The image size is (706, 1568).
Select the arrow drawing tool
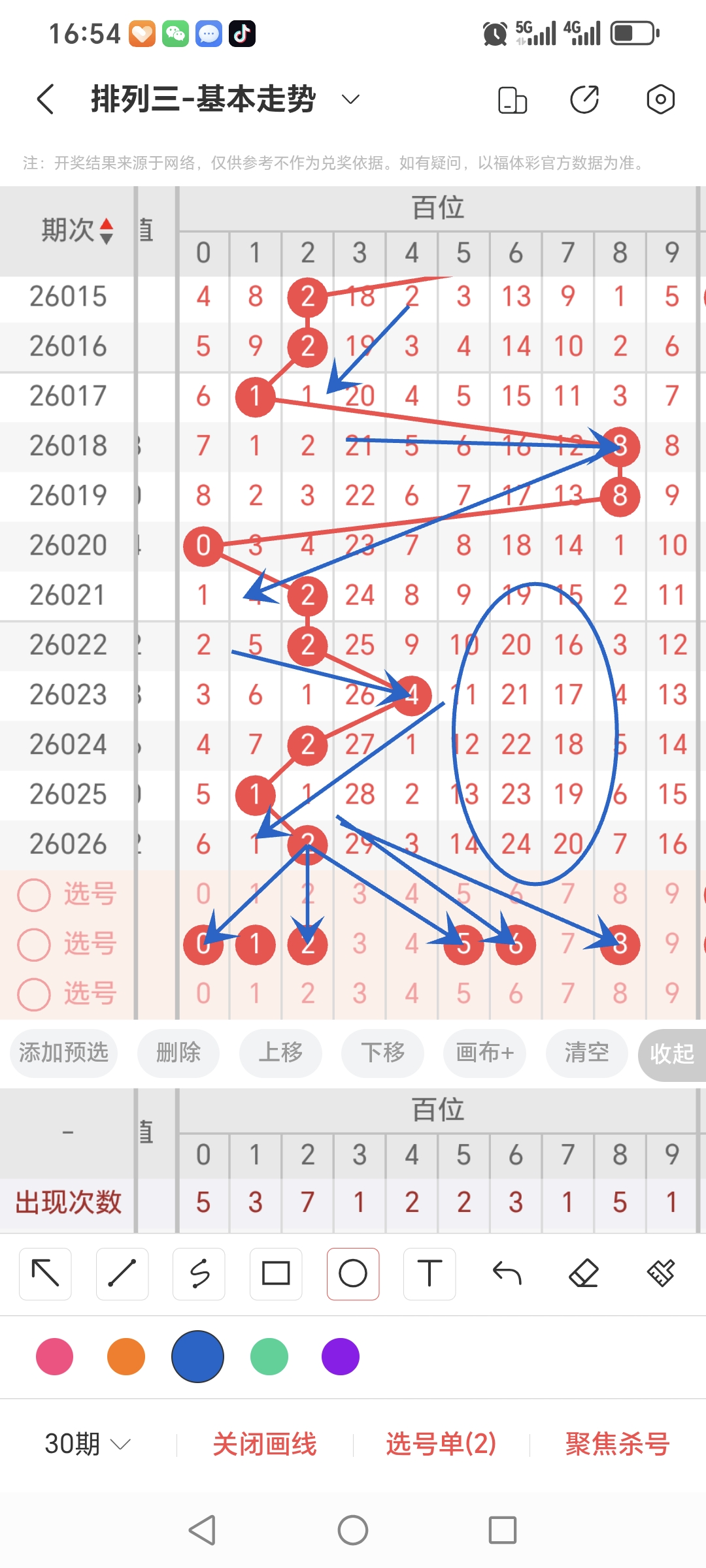pos(44,1273)
